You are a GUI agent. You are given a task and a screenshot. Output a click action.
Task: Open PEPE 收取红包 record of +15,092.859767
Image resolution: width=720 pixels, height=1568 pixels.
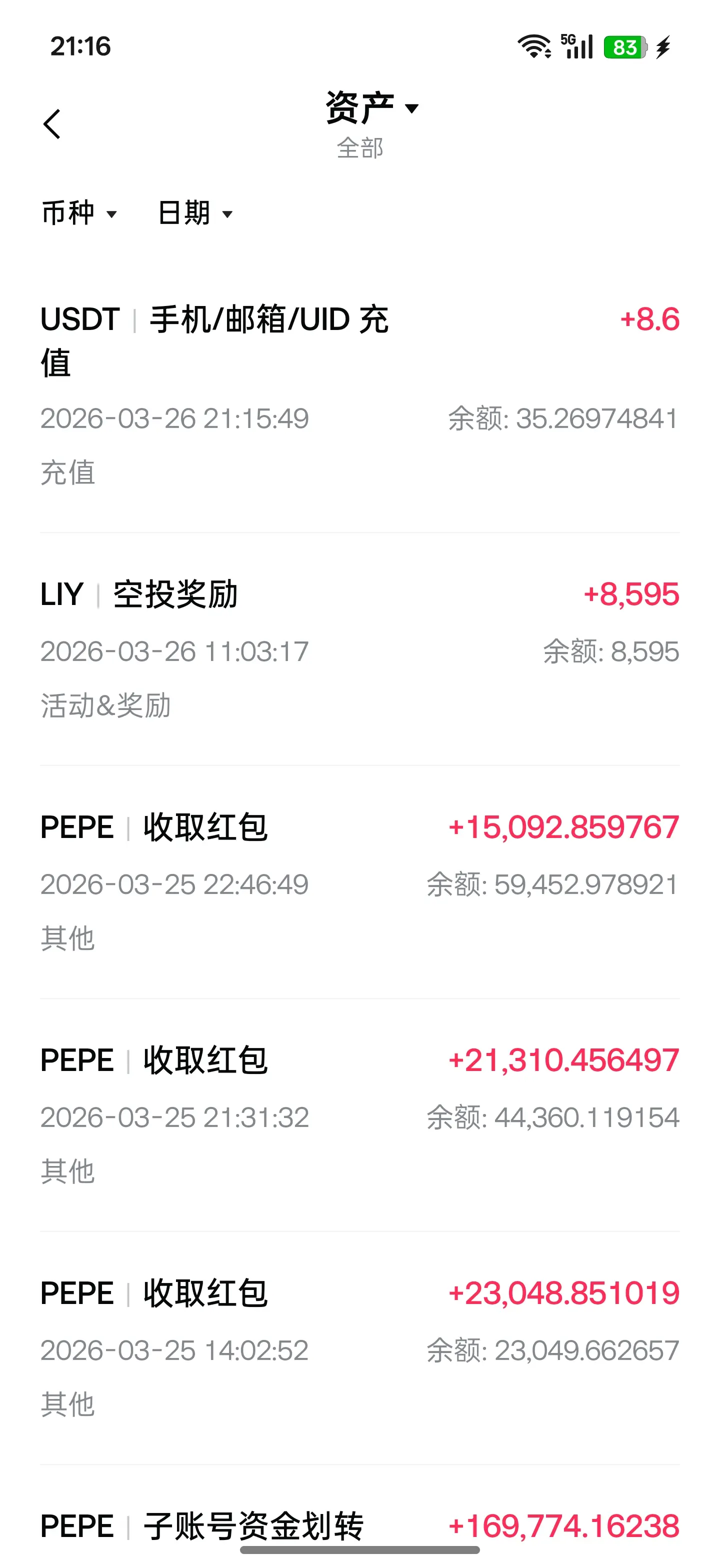coord(359,882)
